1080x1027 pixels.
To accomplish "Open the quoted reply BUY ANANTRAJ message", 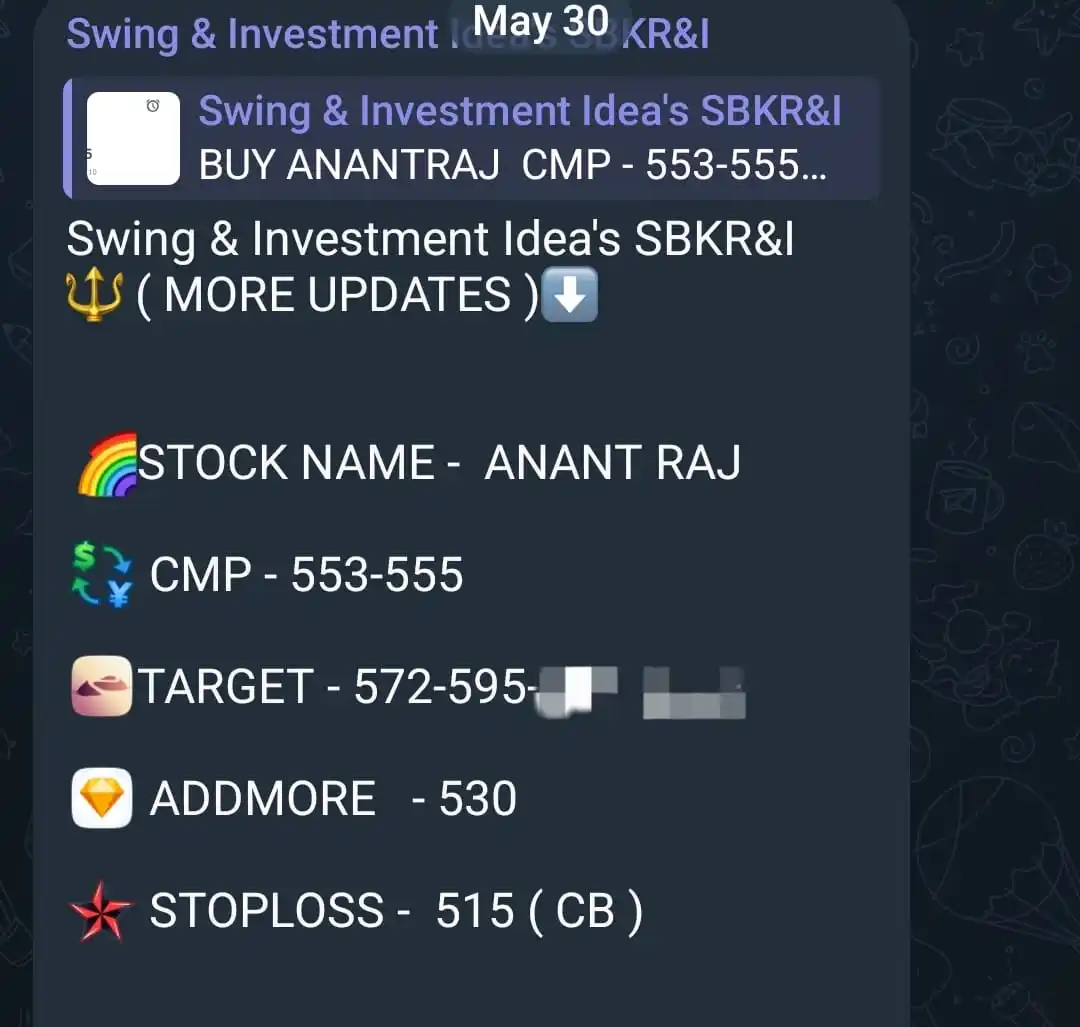I will (x=470, y=139).
